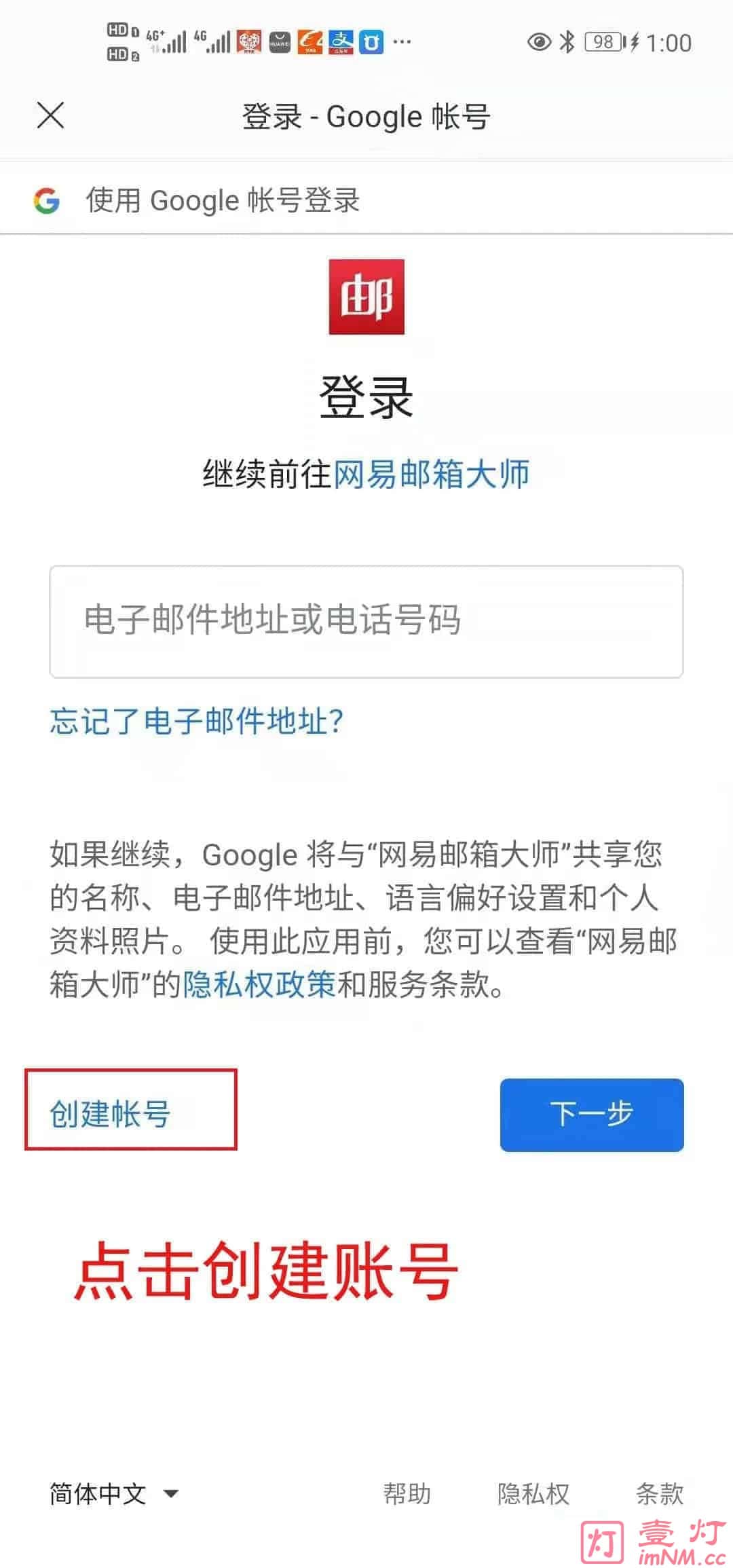Open the 条款 terms link

[x=659, y=1494]
